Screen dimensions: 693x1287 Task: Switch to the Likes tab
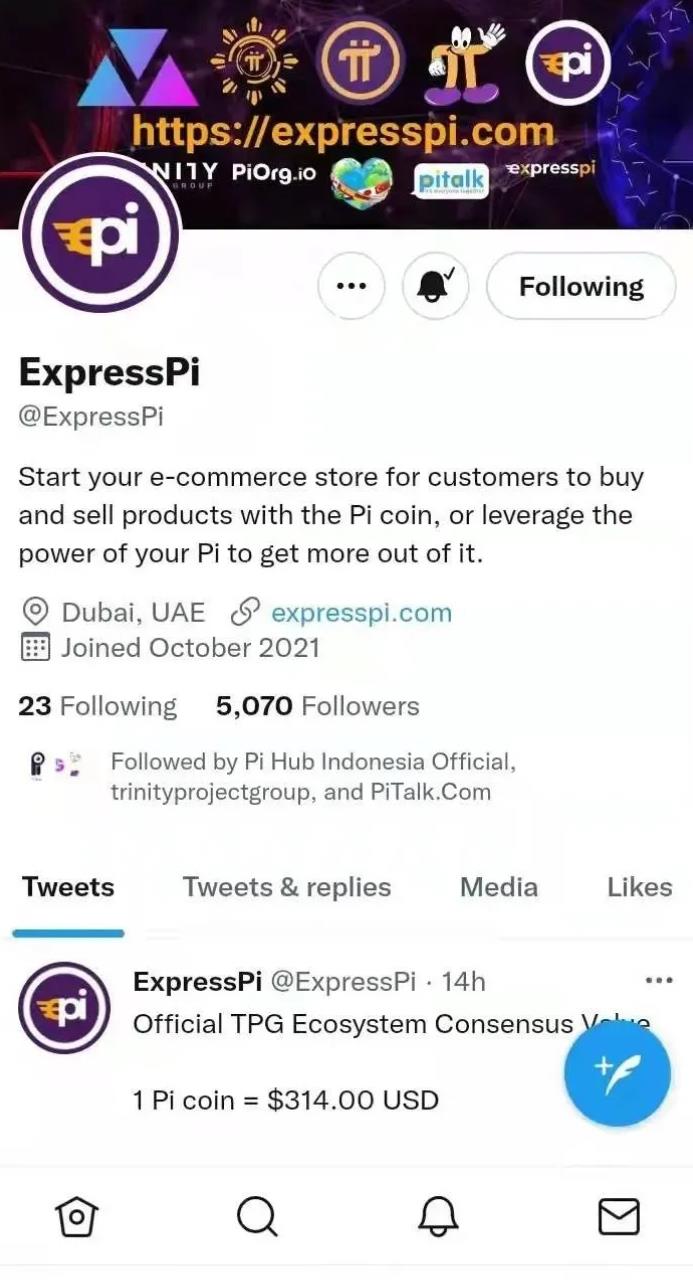tap(639, 887)
